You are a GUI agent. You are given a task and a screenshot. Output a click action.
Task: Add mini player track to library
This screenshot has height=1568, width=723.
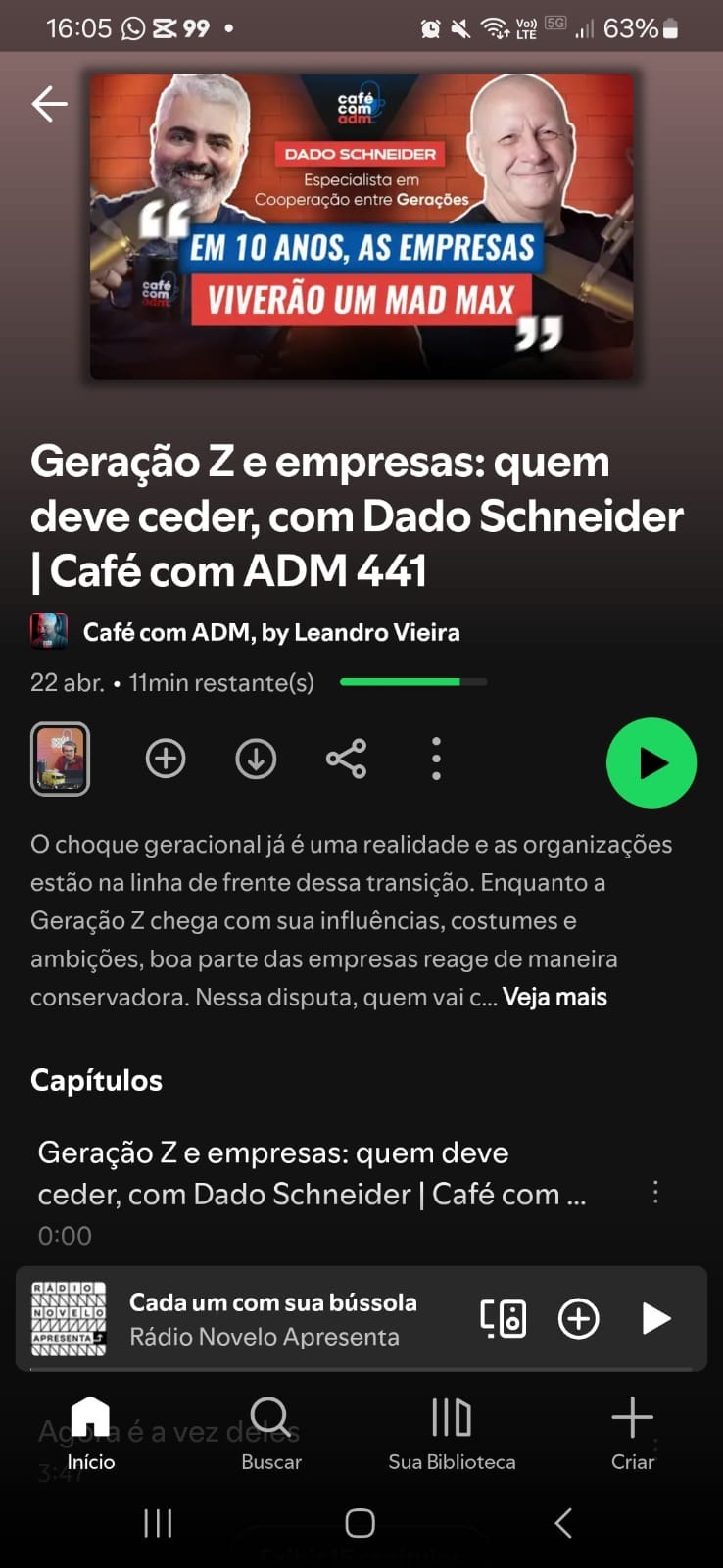tap(578, 1318)
